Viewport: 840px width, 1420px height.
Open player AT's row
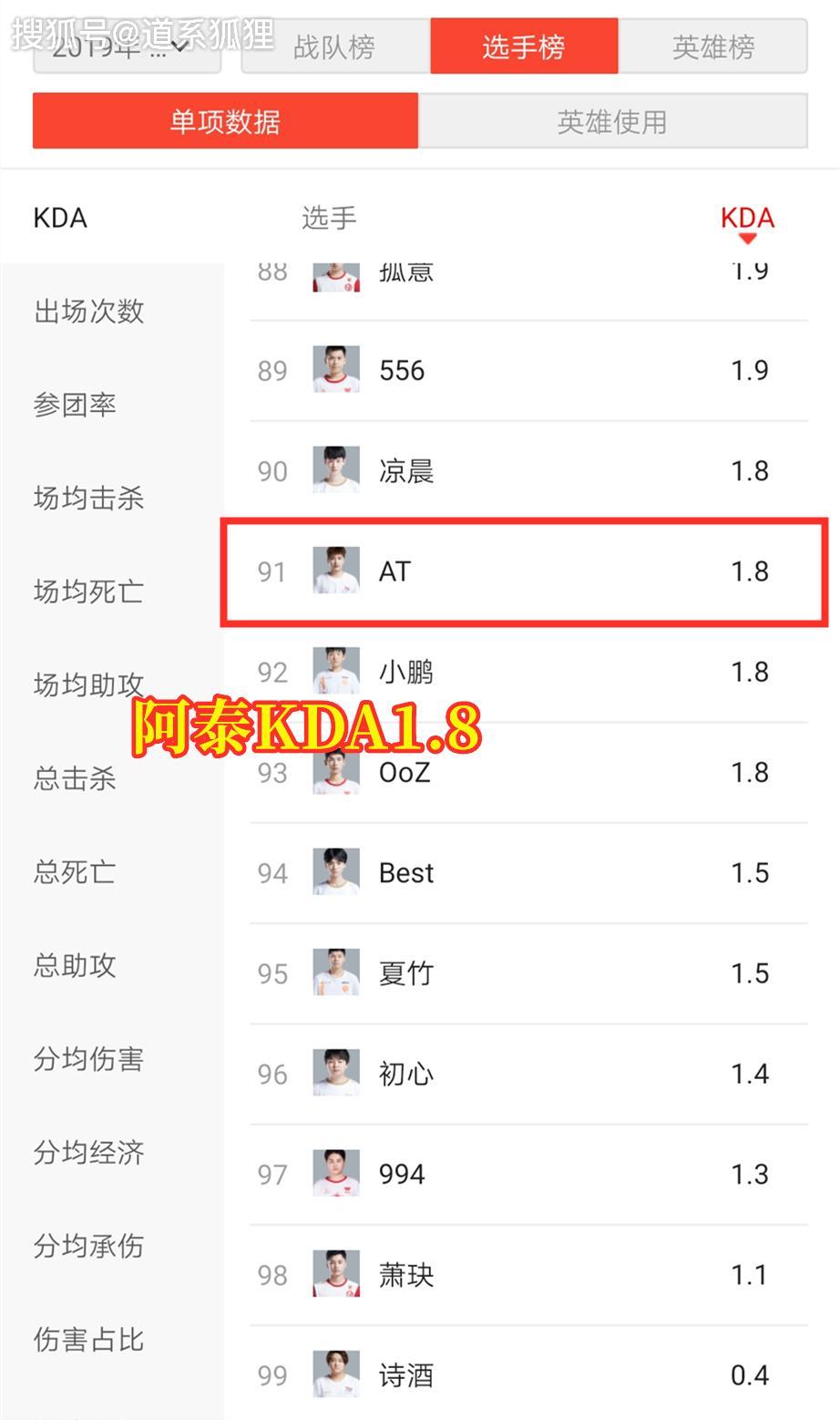pos(528,571)
